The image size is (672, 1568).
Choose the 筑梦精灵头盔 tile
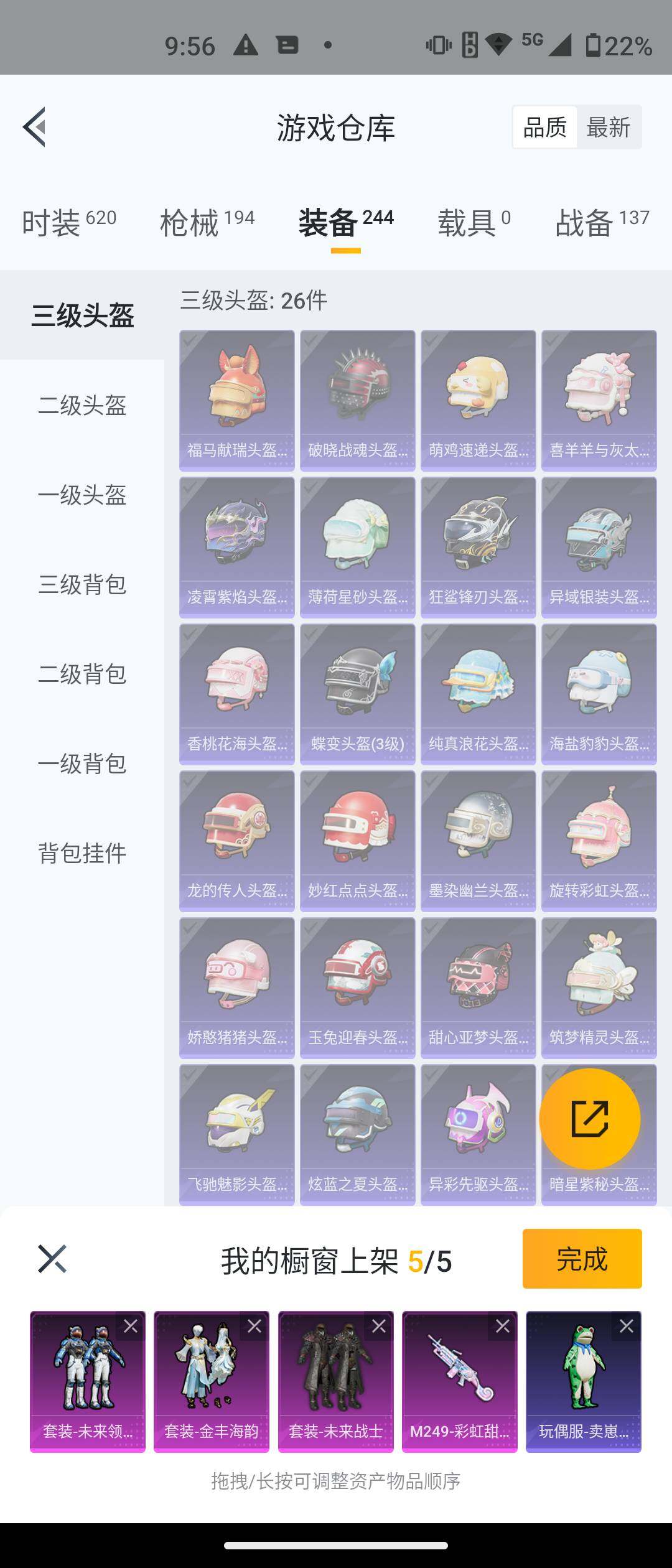(599, 987)
